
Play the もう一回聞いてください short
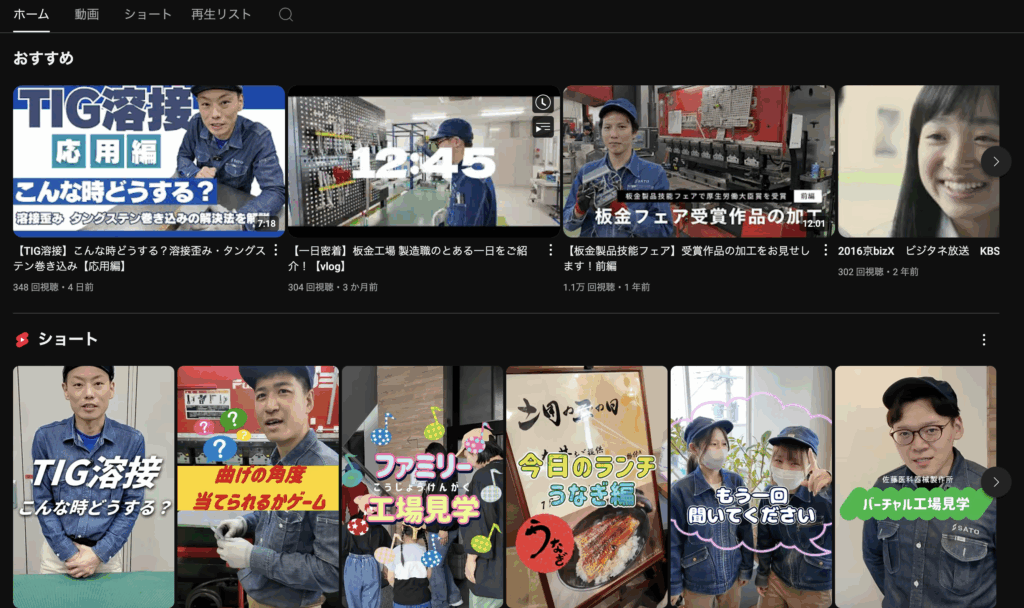[750, 487]
